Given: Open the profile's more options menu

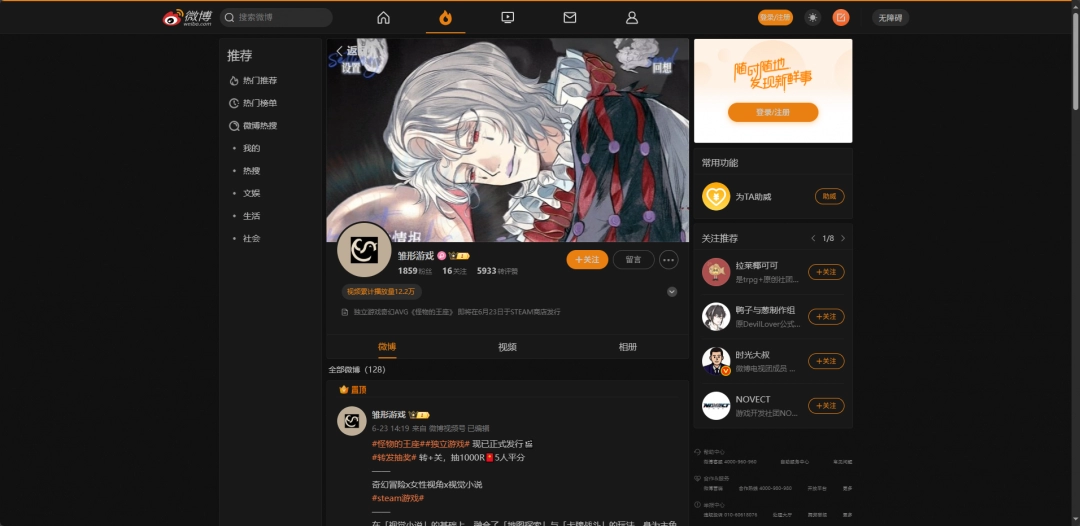Looking at the screenshot, I should pyautogui.click(x=669, y=260).
